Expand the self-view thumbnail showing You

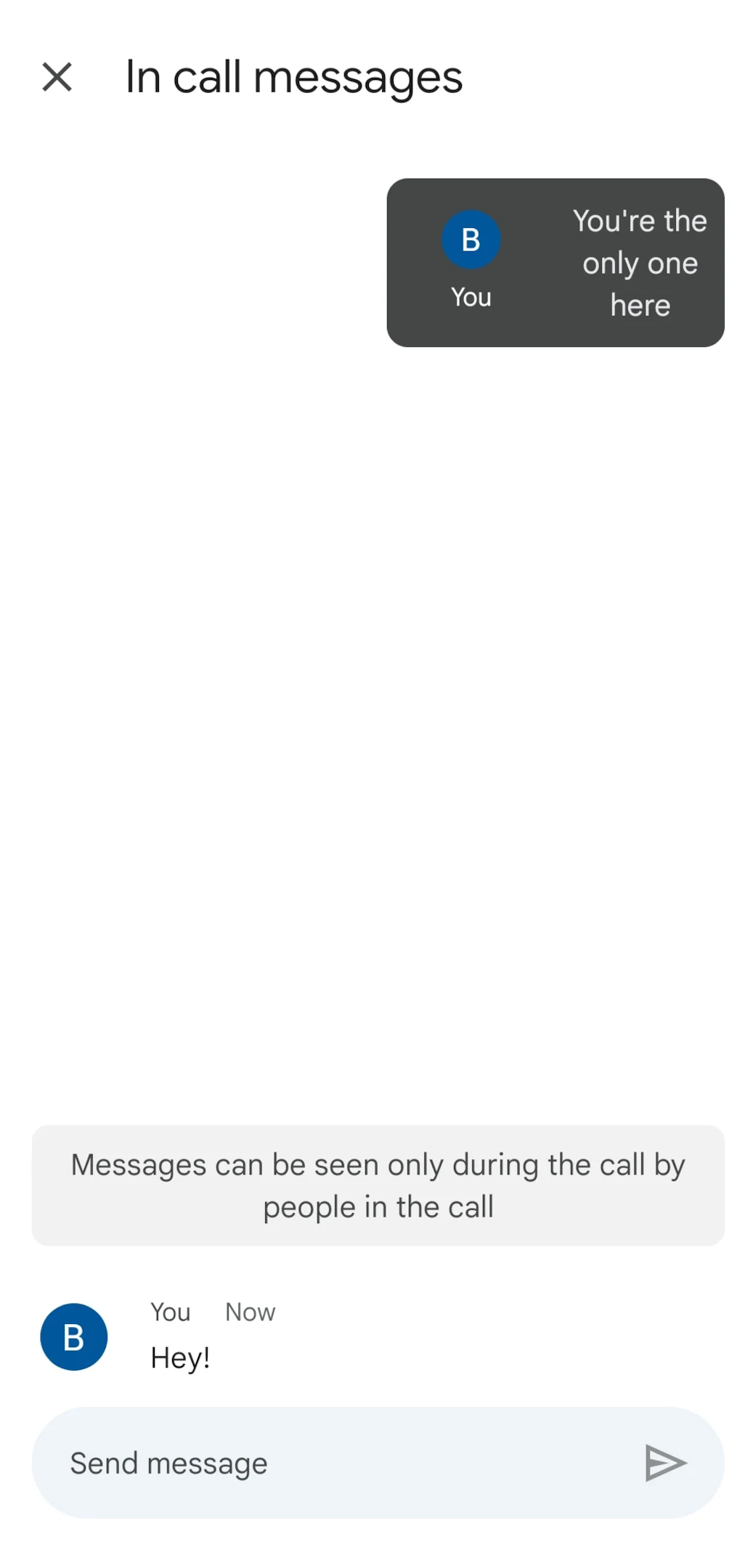point(555,263)
